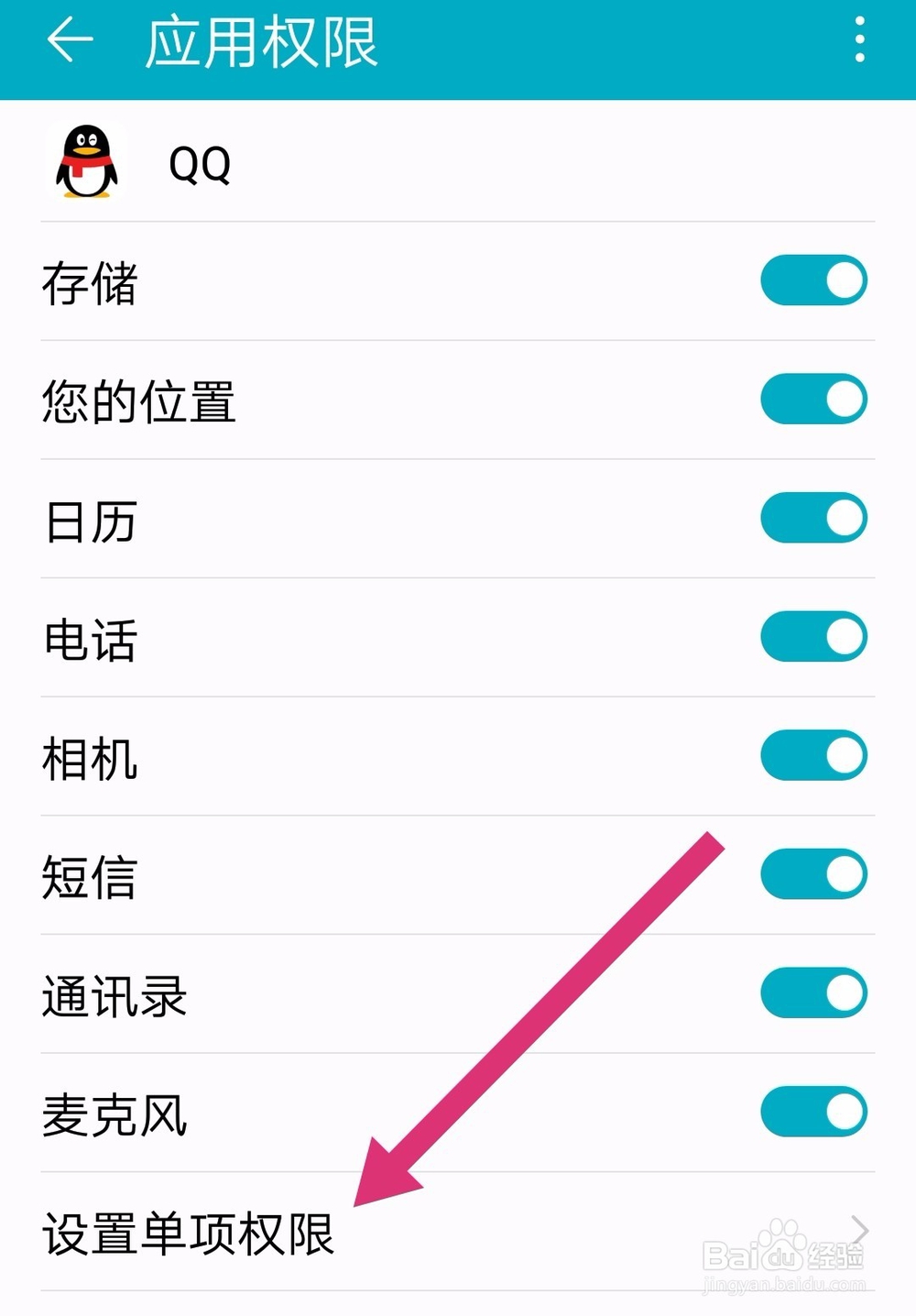Select the 相机 permission label

pyautogui.click(x=92, y=757)
